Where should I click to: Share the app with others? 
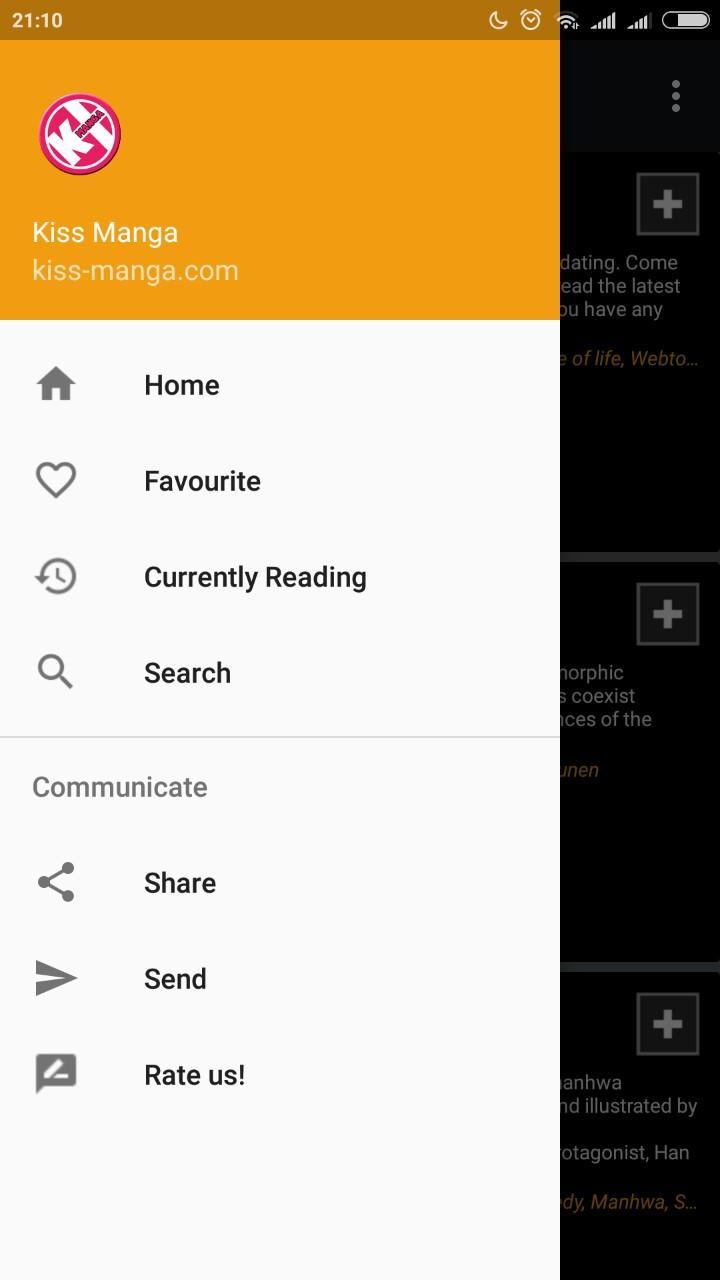pyautogui.click(x=180, y=883)
